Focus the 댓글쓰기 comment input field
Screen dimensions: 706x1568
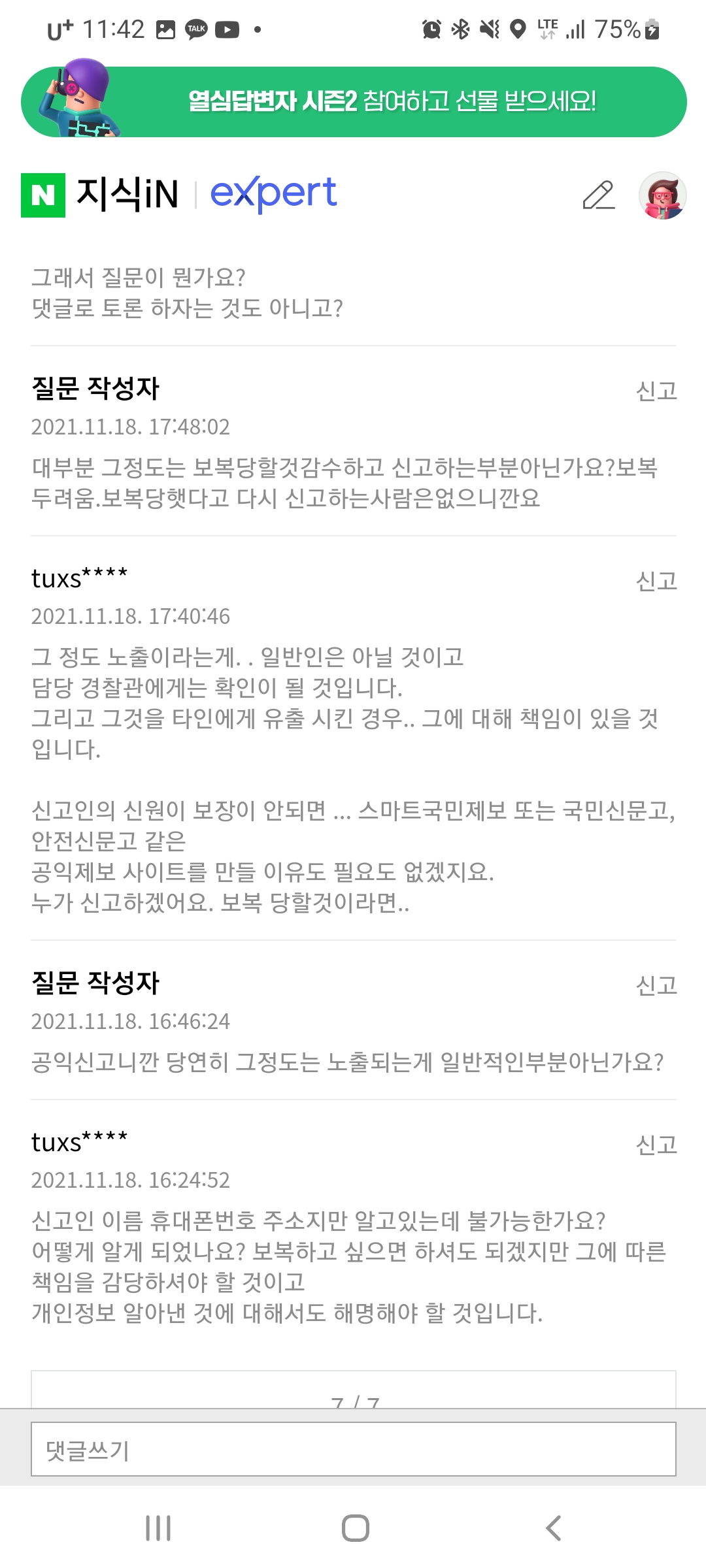coord(353,1450)
